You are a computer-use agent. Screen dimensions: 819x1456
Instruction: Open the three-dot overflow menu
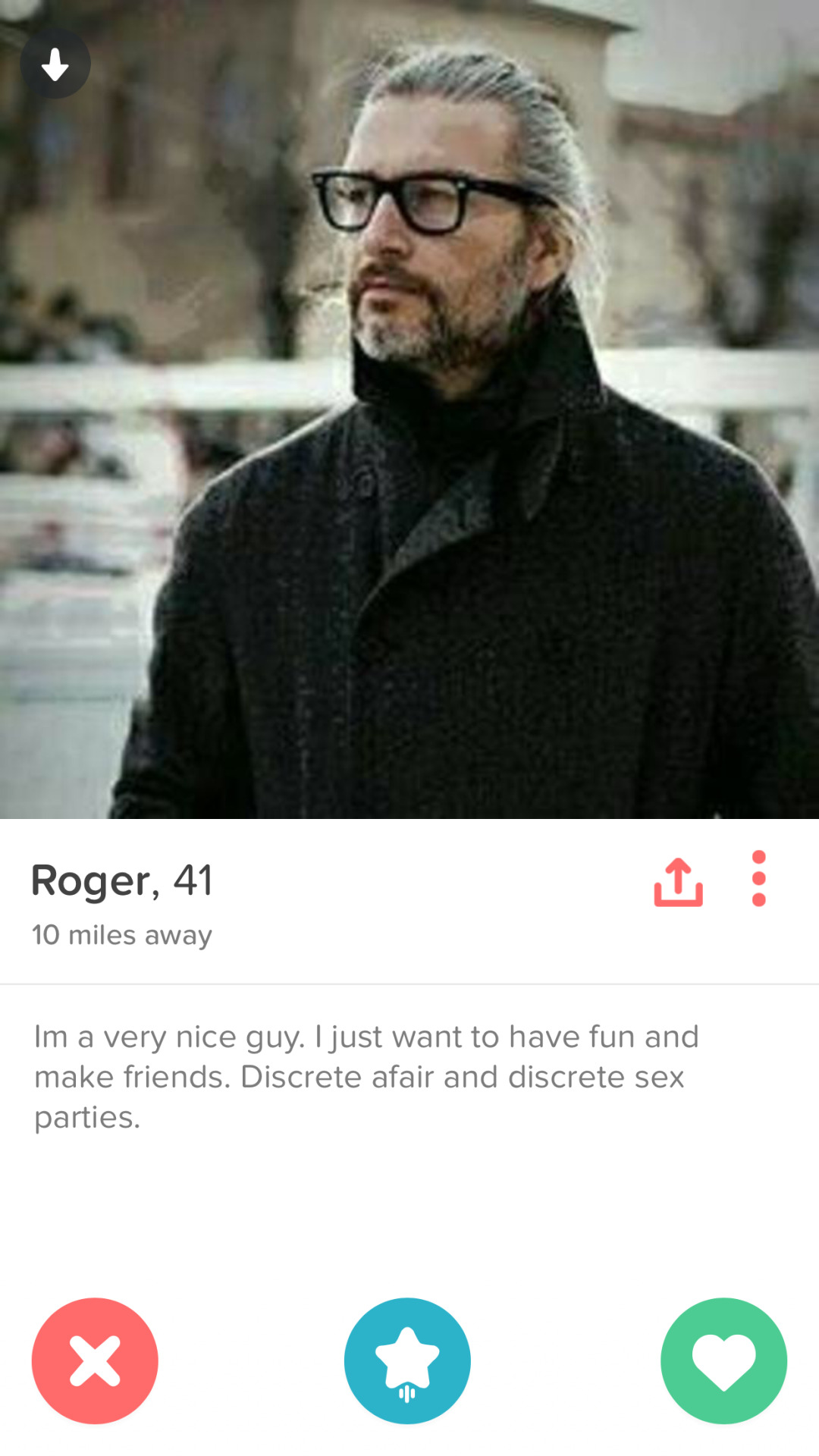click(758, 878)
